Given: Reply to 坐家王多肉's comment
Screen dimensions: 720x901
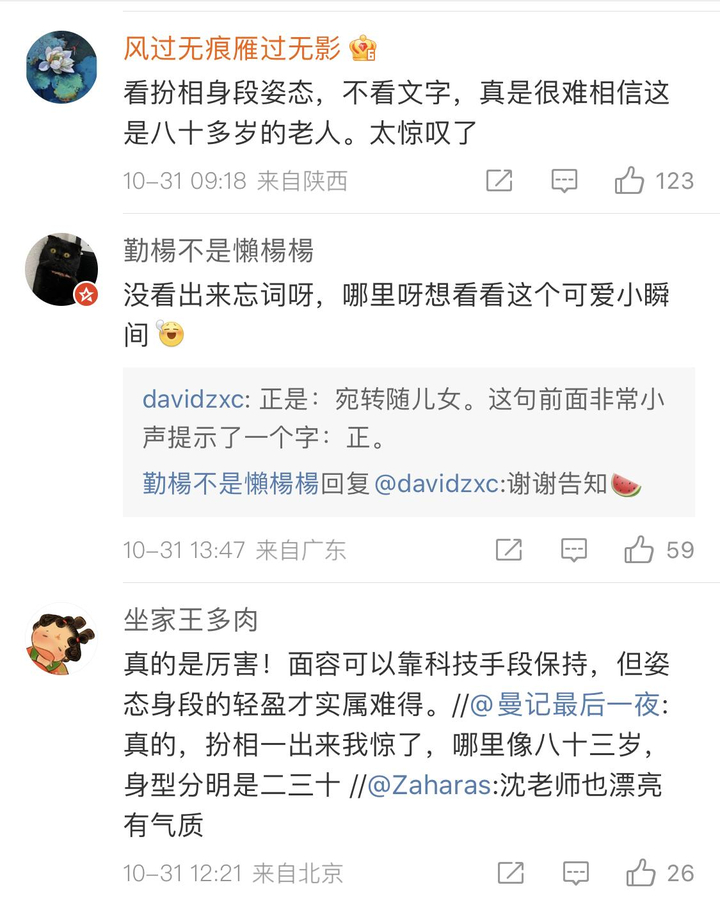Looking at the screenshot, I should pos(574,872).
